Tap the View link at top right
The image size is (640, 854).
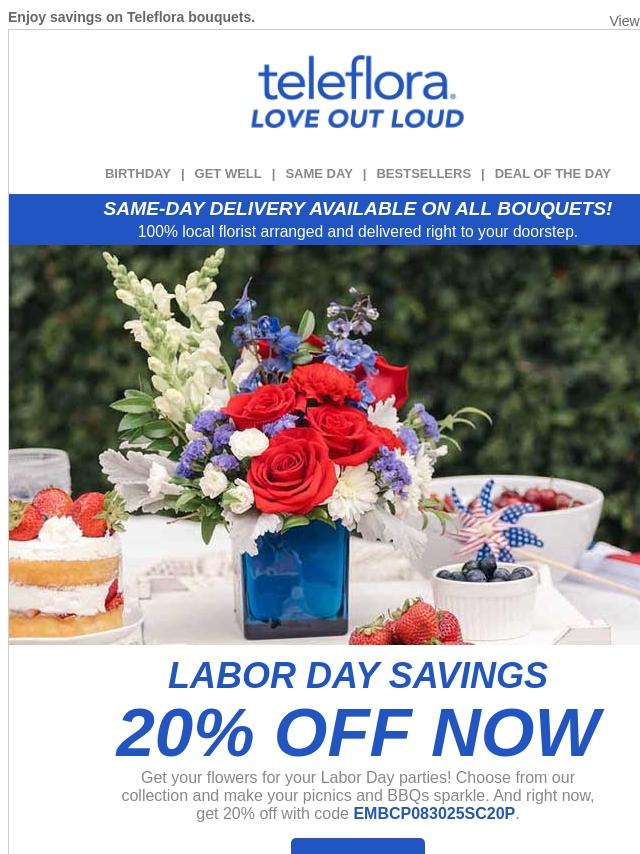pos(624,21)
